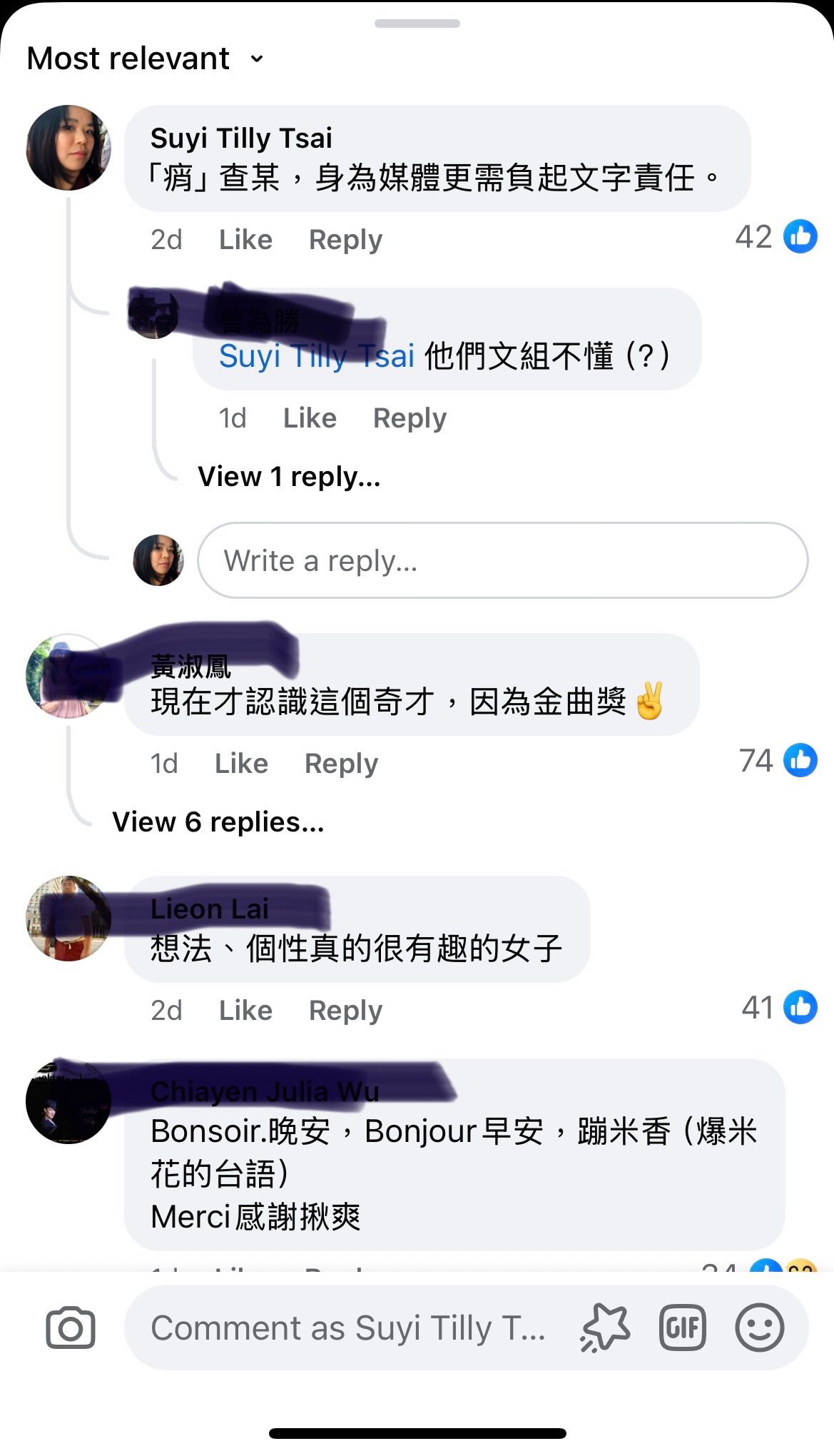This screenshot has width=834, height=1456.
Task: Focus the Comment as Suyi Tilly field
Action: pyautogui.click(x=348, y=1328)
